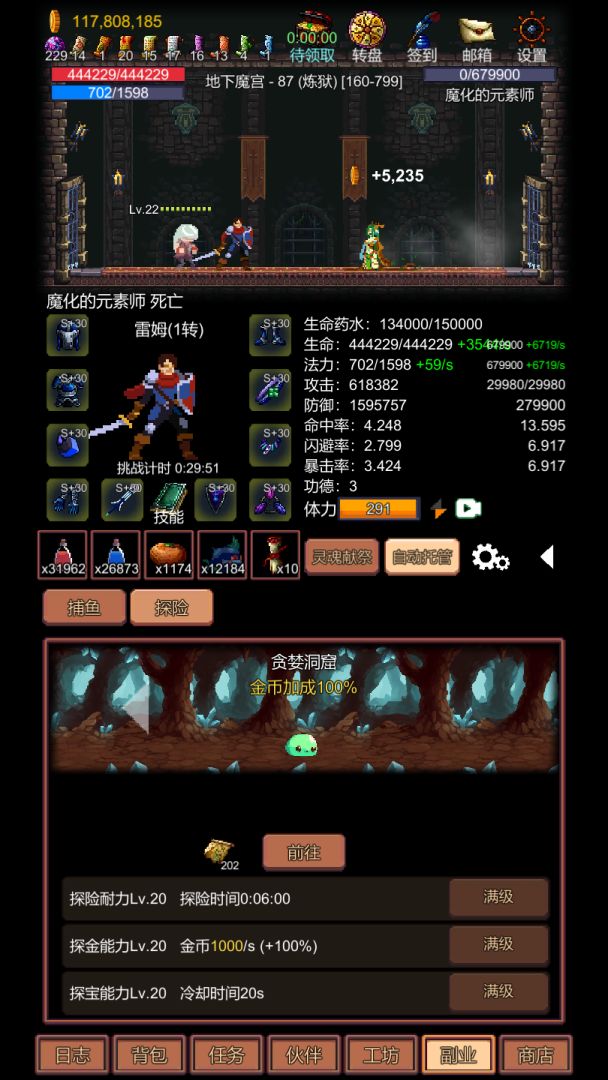
Task: Switch to the 捕鱼 tab
Action: [84, 607]
